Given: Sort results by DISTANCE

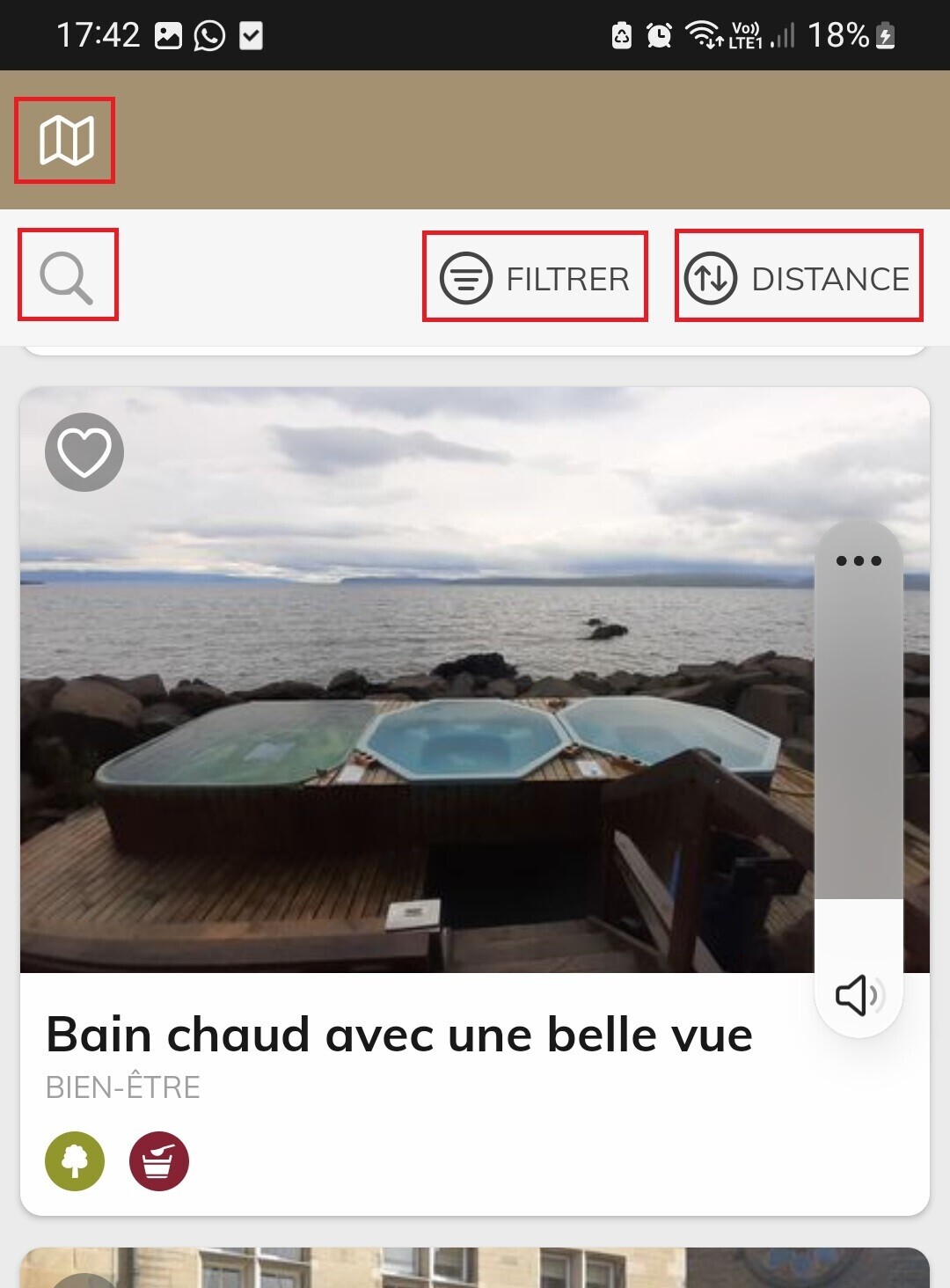Looking at the screenshot, I should coord(798,278).
